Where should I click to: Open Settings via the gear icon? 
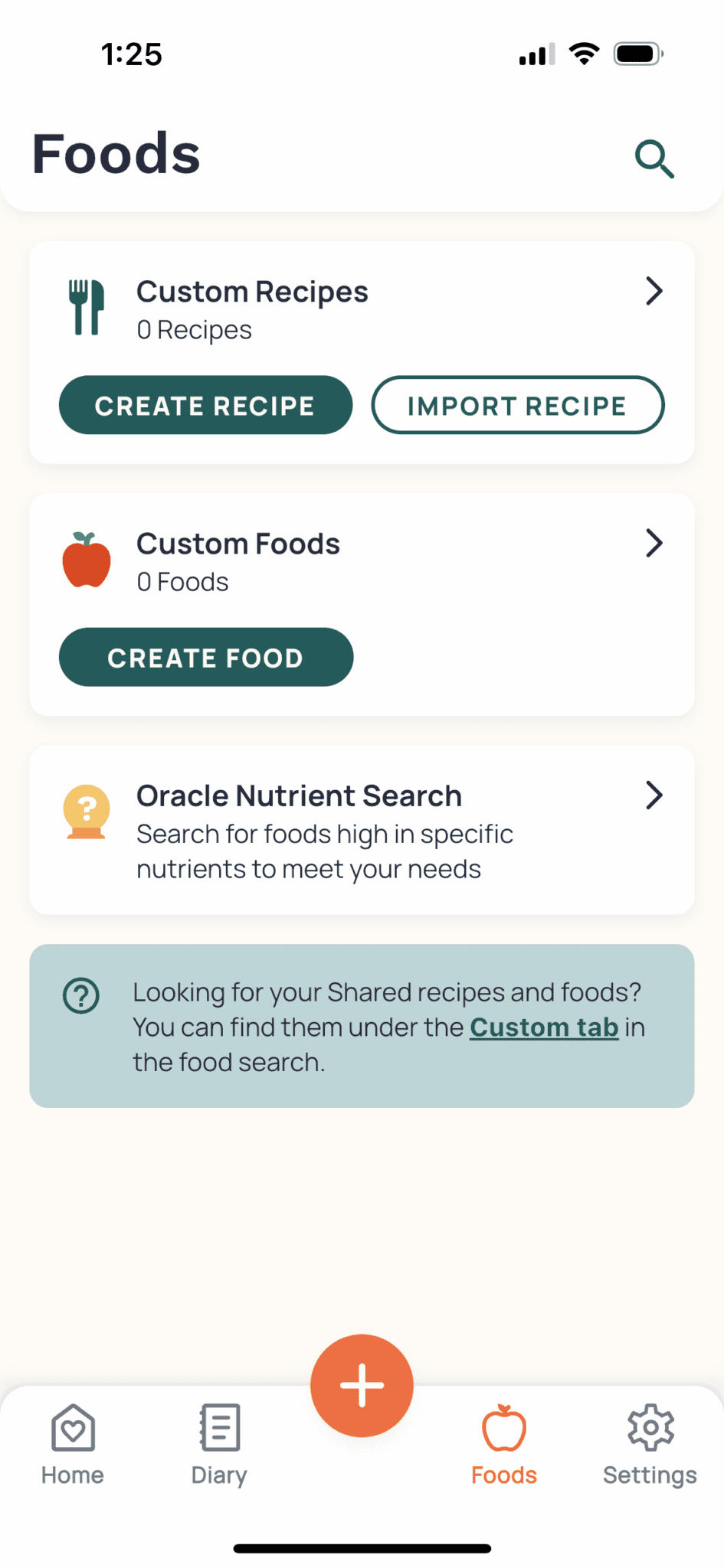(x=649, y=1426)
